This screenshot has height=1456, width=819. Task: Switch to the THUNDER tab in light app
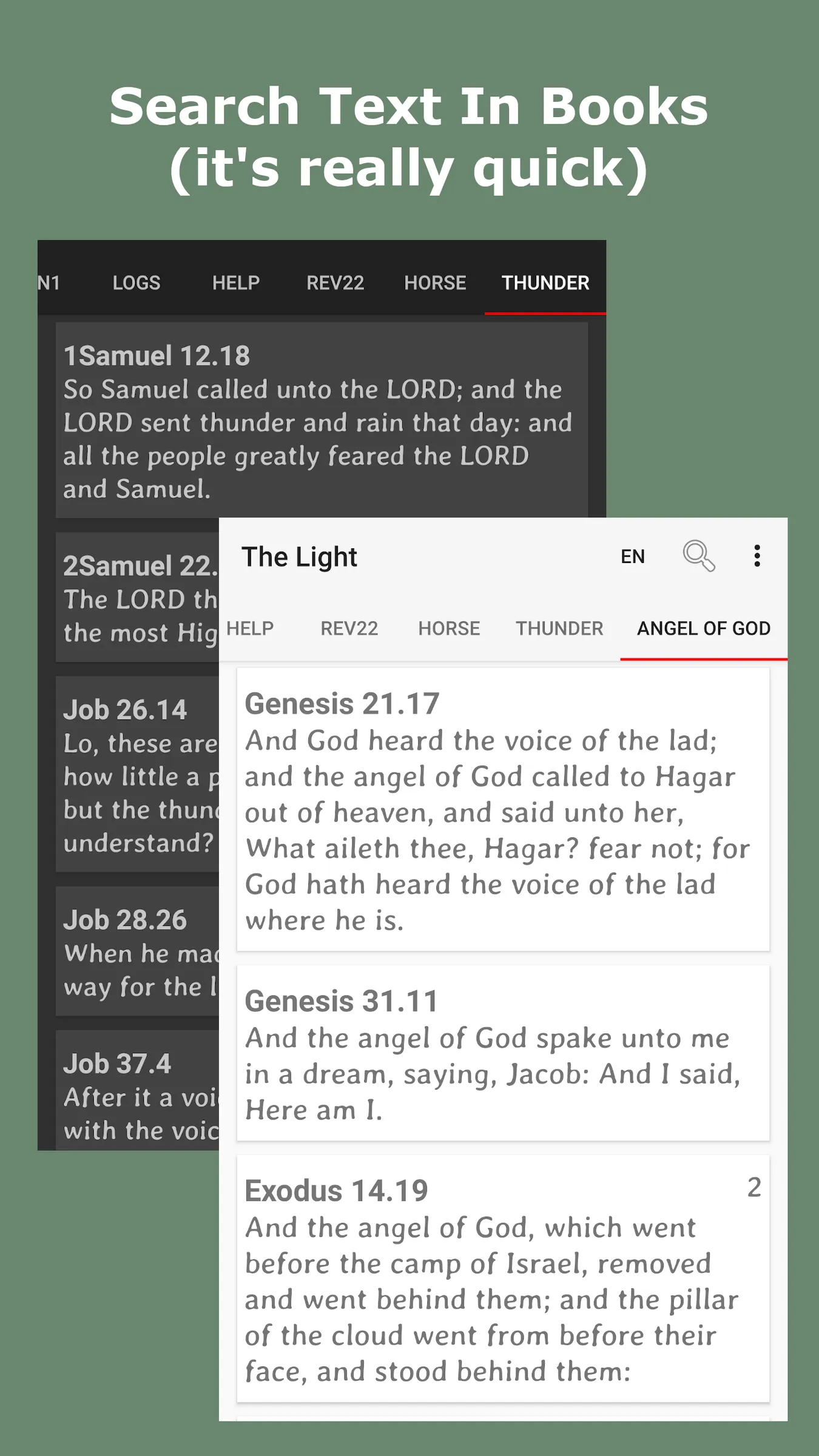coord(558,629)
